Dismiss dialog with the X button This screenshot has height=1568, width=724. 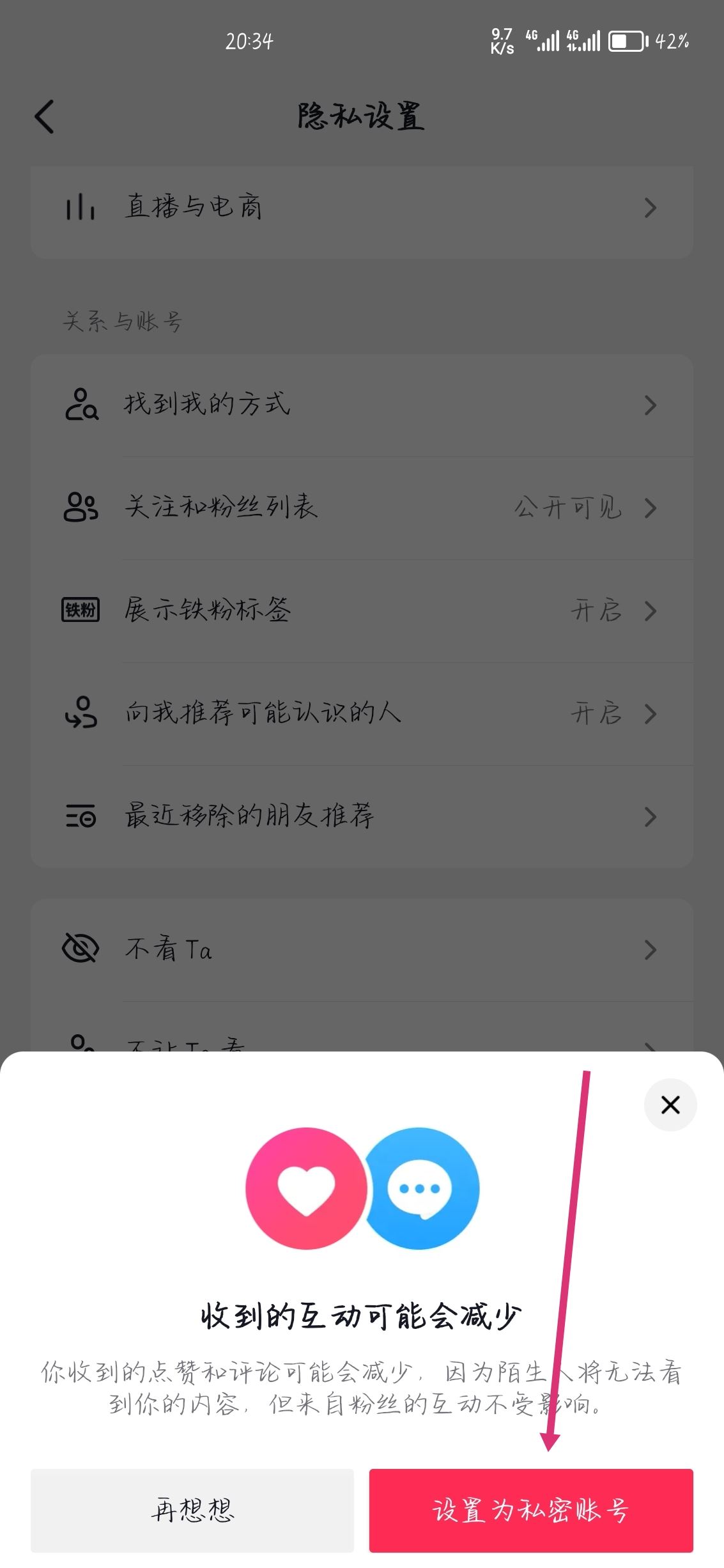670,1105
